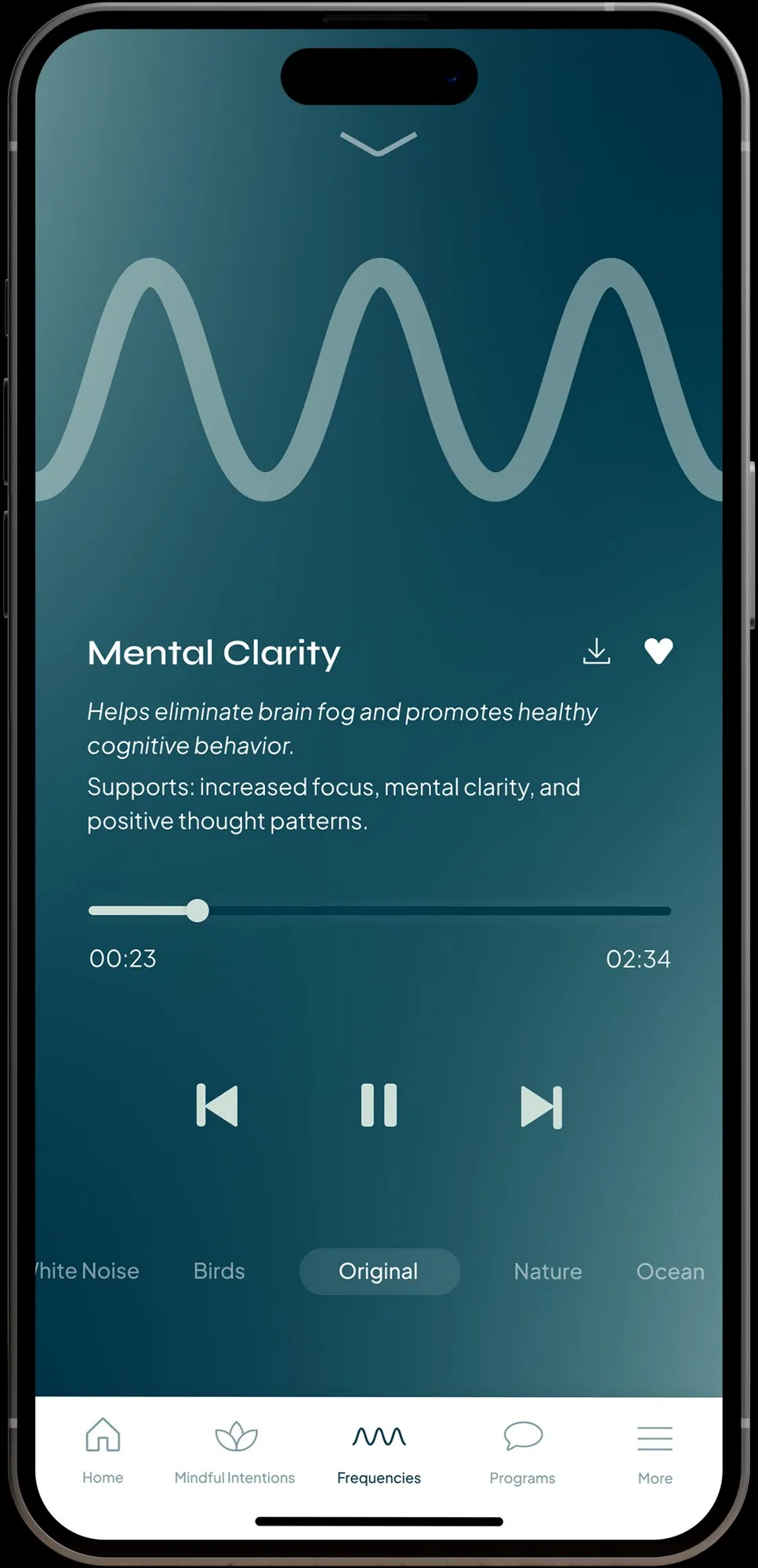758x1568 pixels.
Task: Select the White Noise background sound
Action: [x=88, y=1271]
